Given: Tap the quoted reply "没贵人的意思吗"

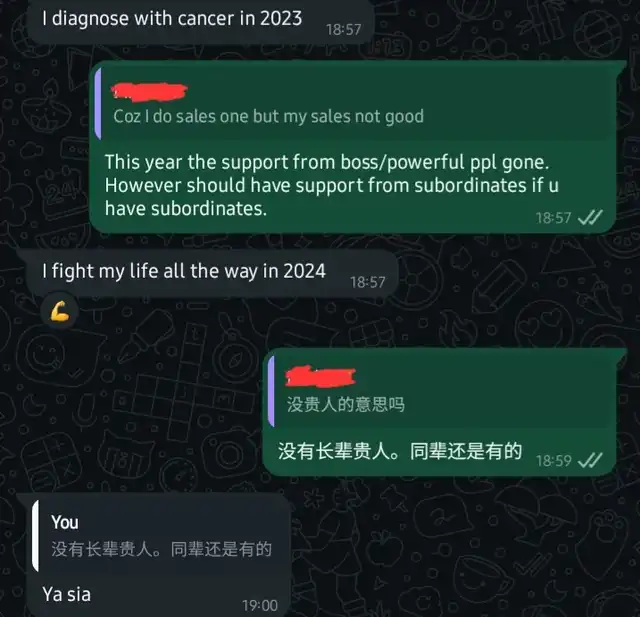Looking at the screenshot, I should [x=442, y=391].
